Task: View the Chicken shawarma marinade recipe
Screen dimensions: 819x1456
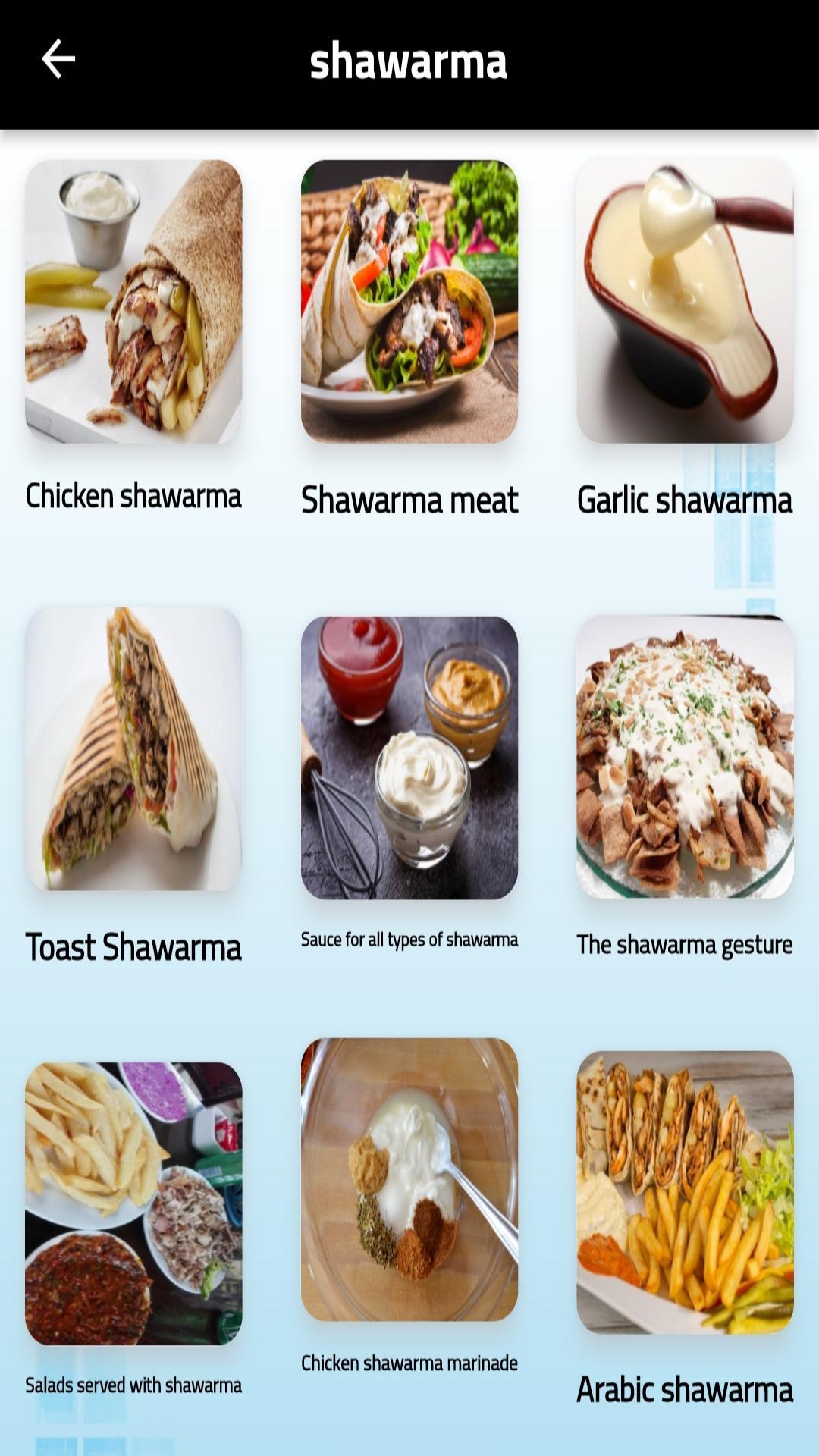Action: pos(409,1179)
